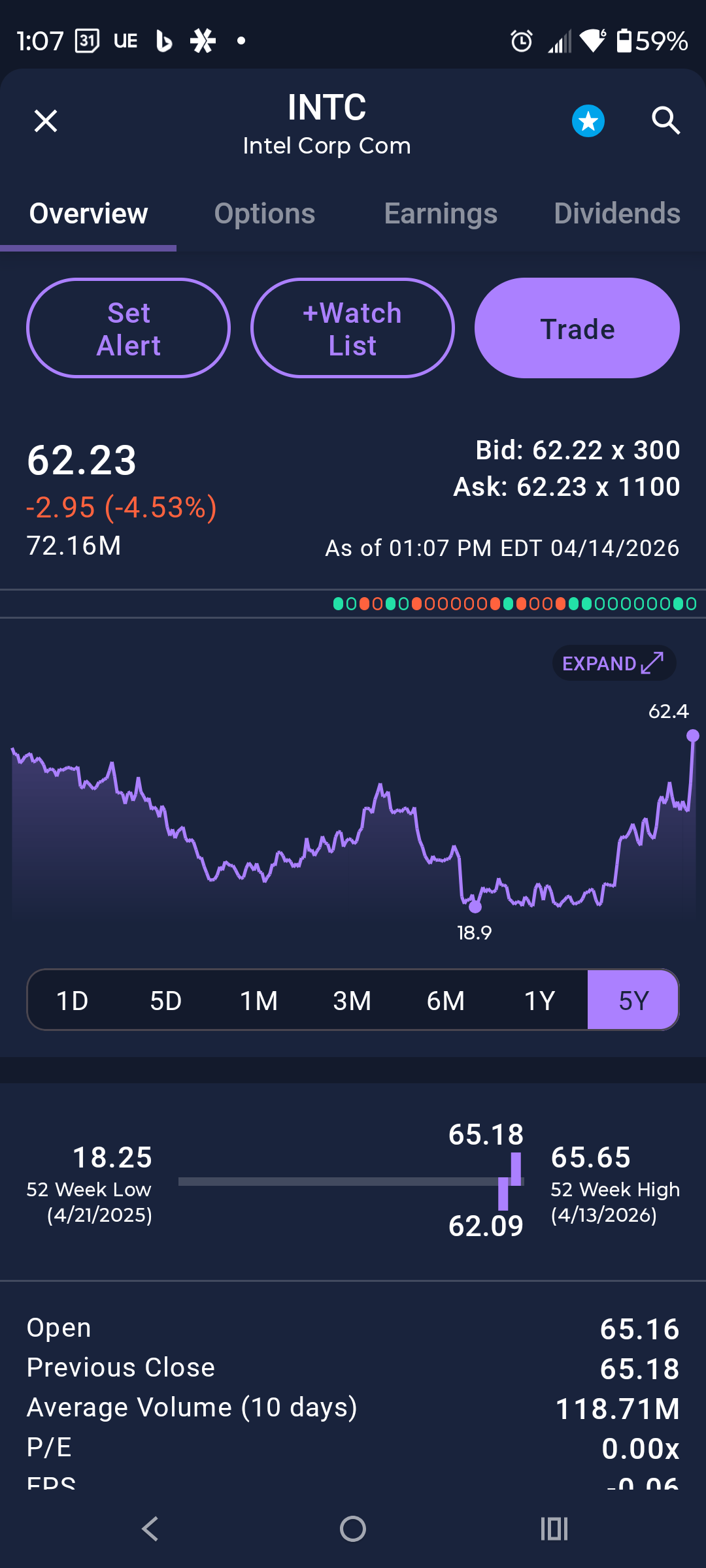The image size is (706, 1568).
Task: Switch to the Options tab
Action: click(265, 214)
